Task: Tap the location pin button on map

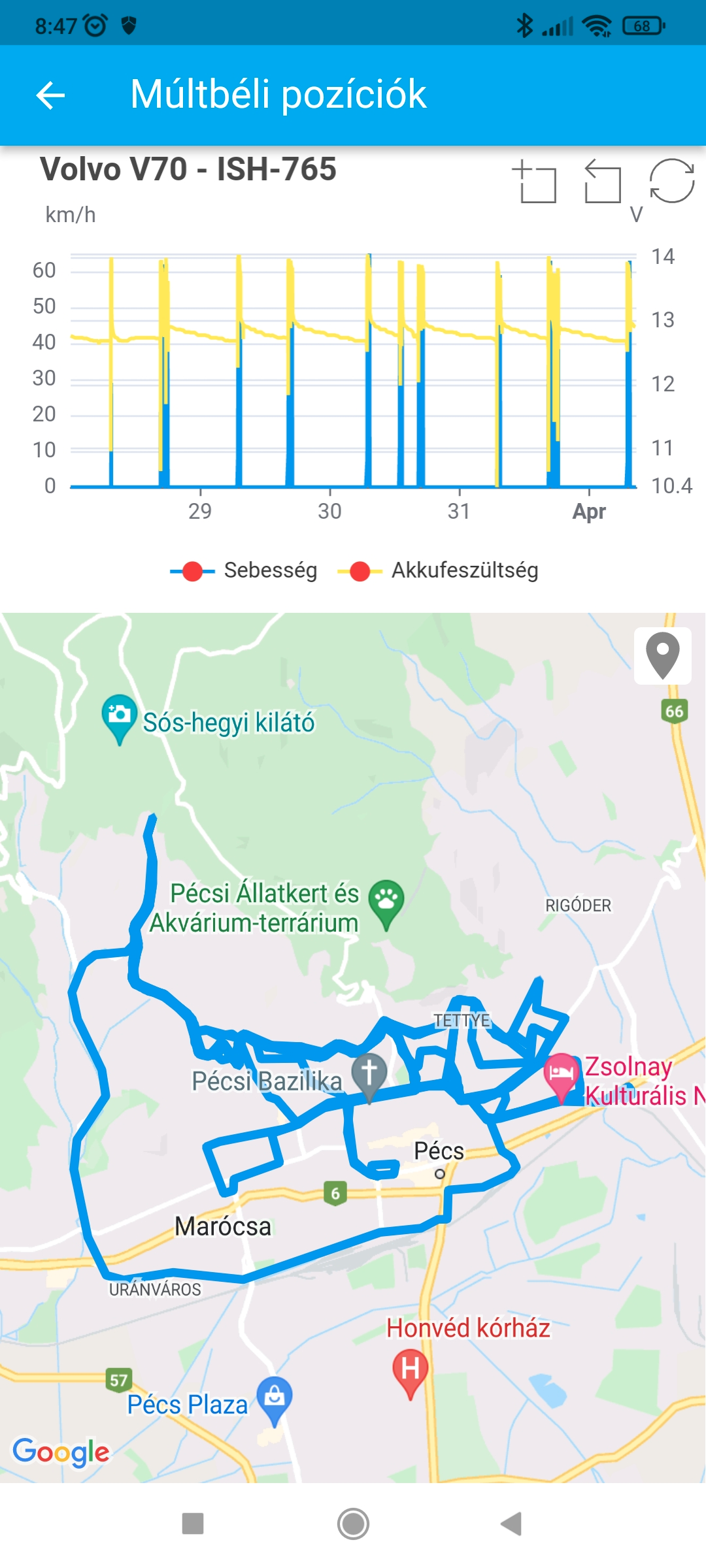Action: point(662,655)
